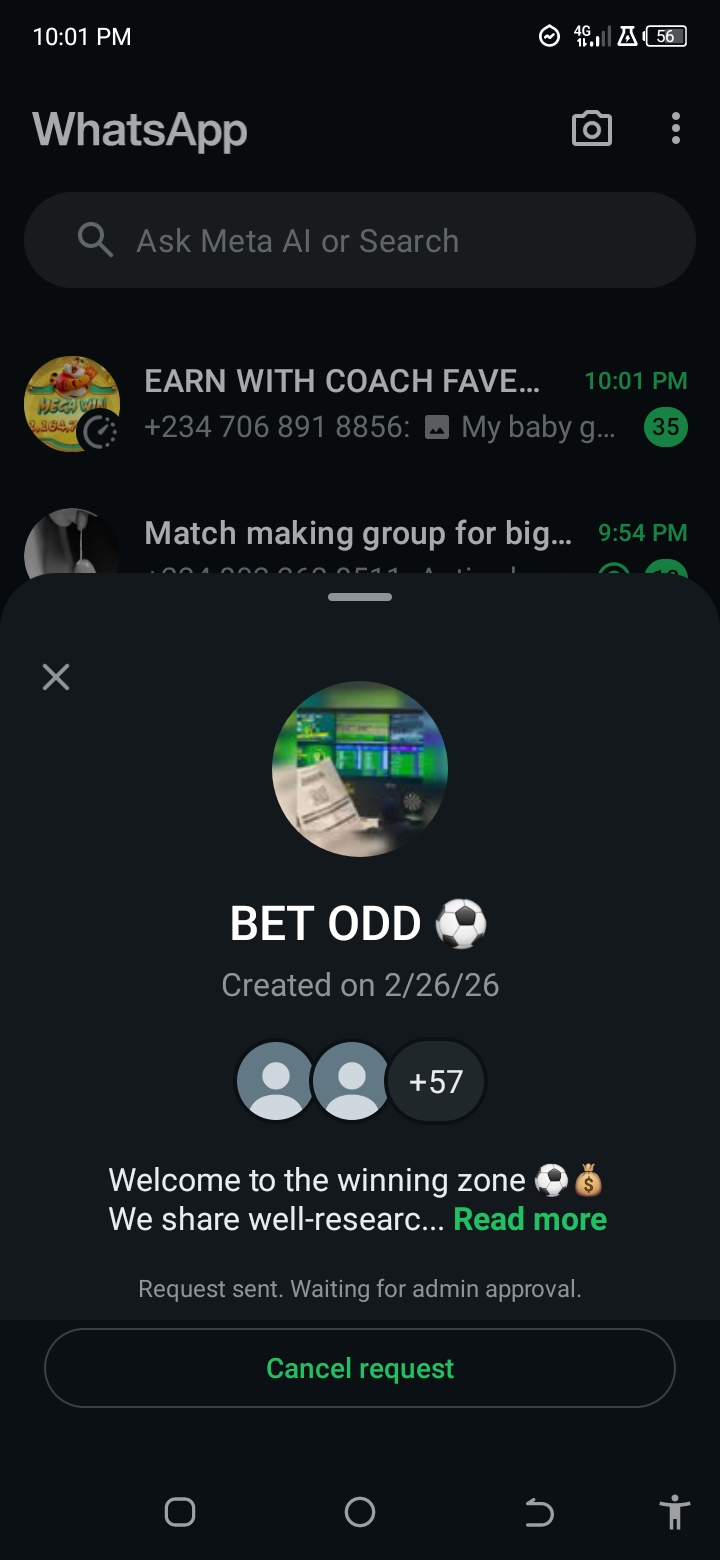Image resolution: width=720 pixels, height=1560 pixels.
Task: Open the camera icon
Action: [591, 129]
